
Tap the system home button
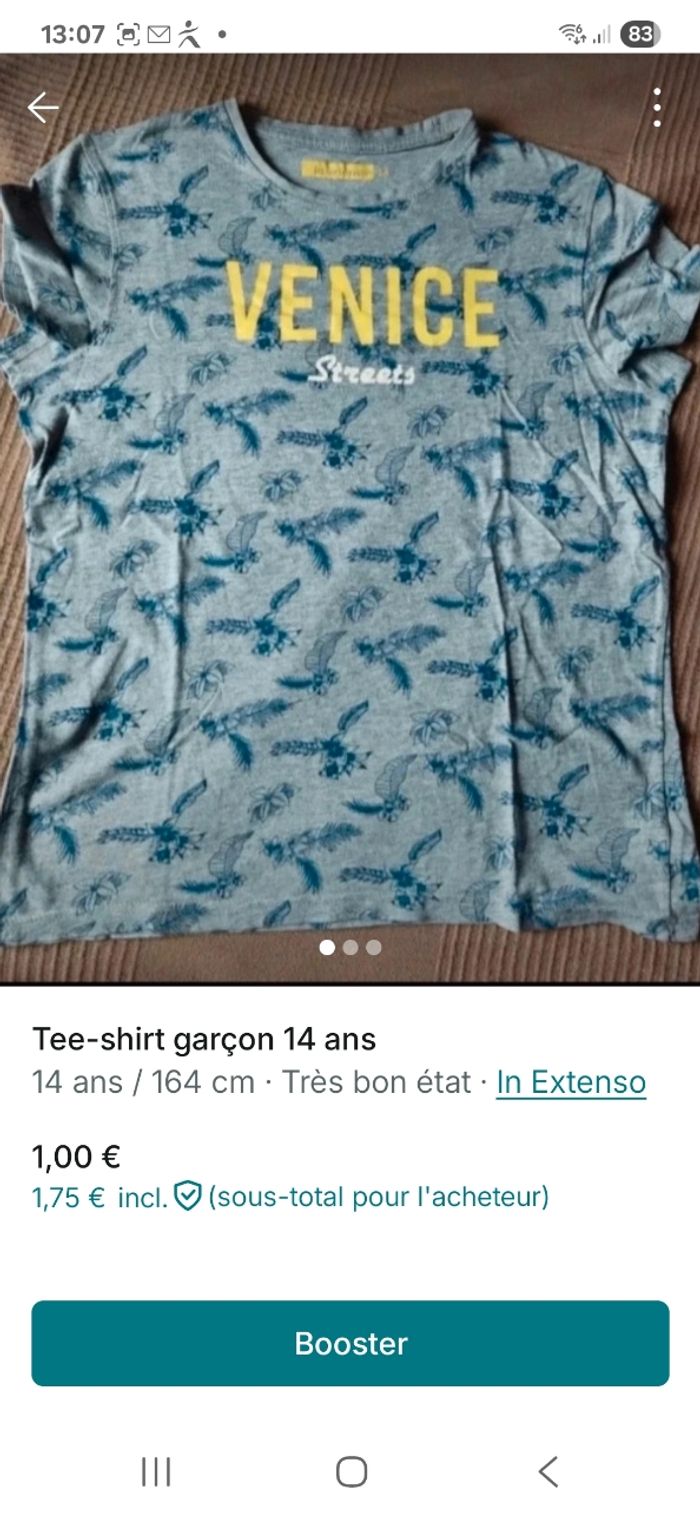(351, 1471)
